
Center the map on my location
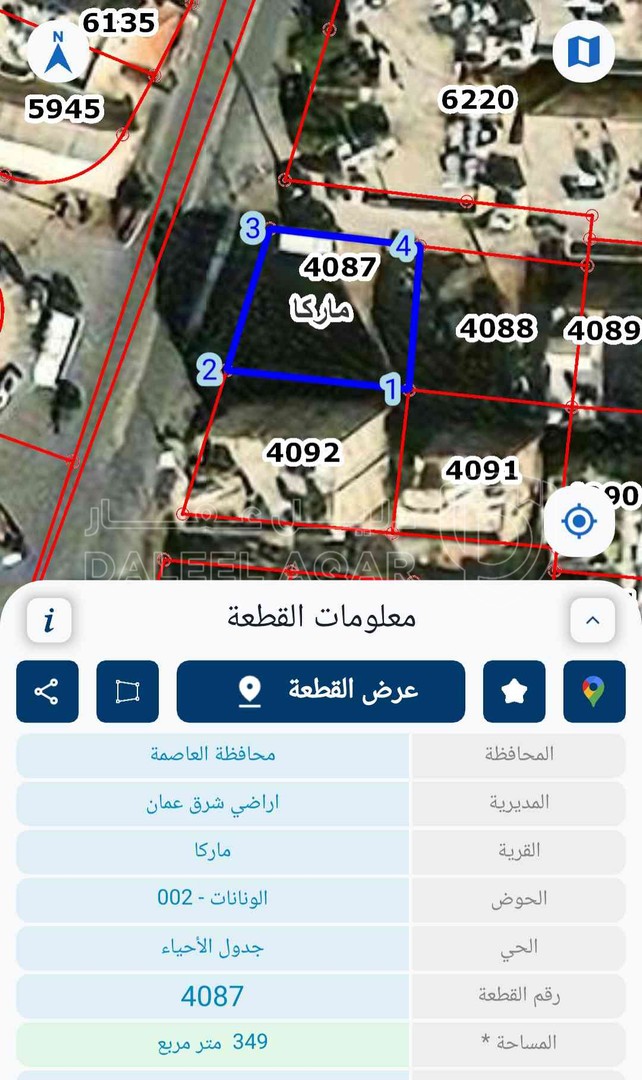coord(578,521)
